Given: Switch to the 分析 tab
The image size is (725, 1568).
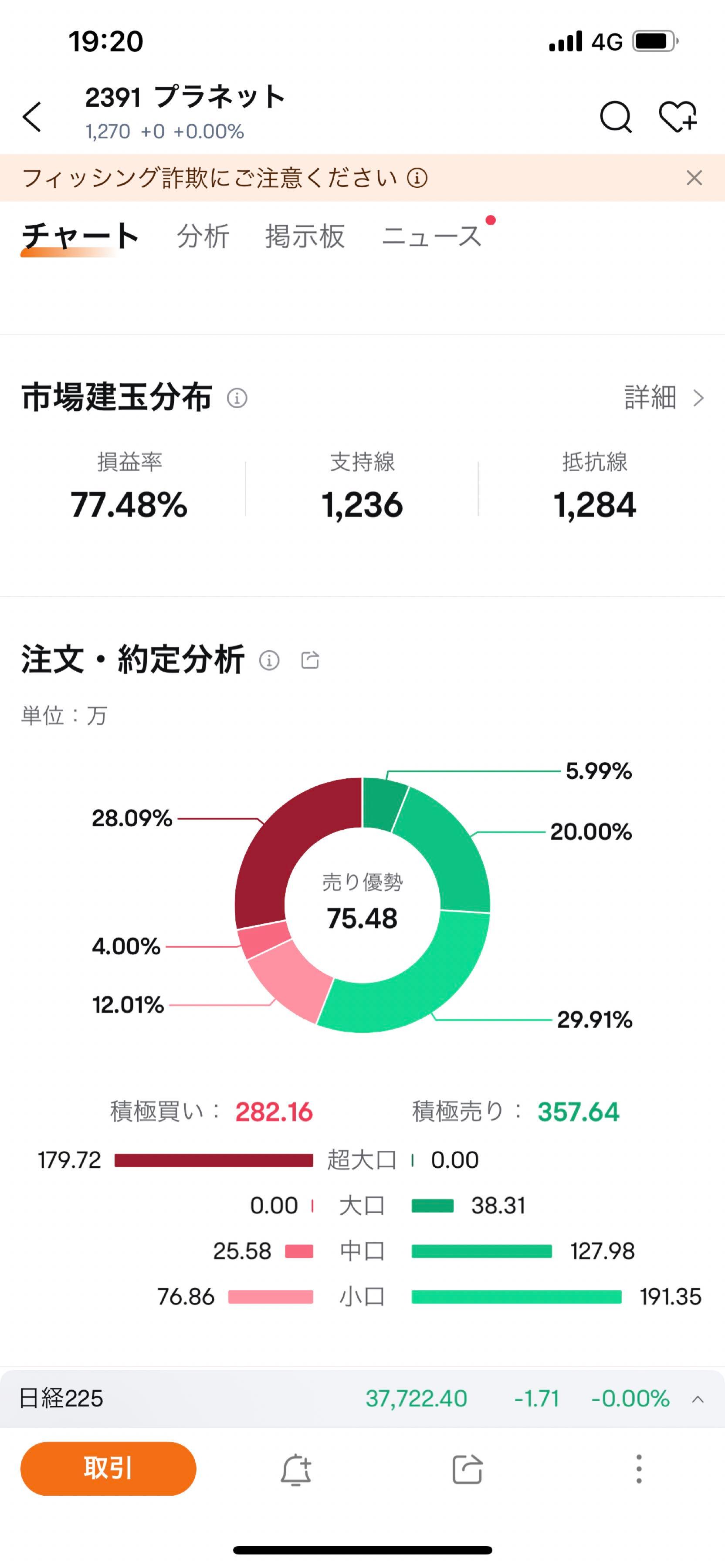Looking at the screenshot, I should [x=203, y=236].
